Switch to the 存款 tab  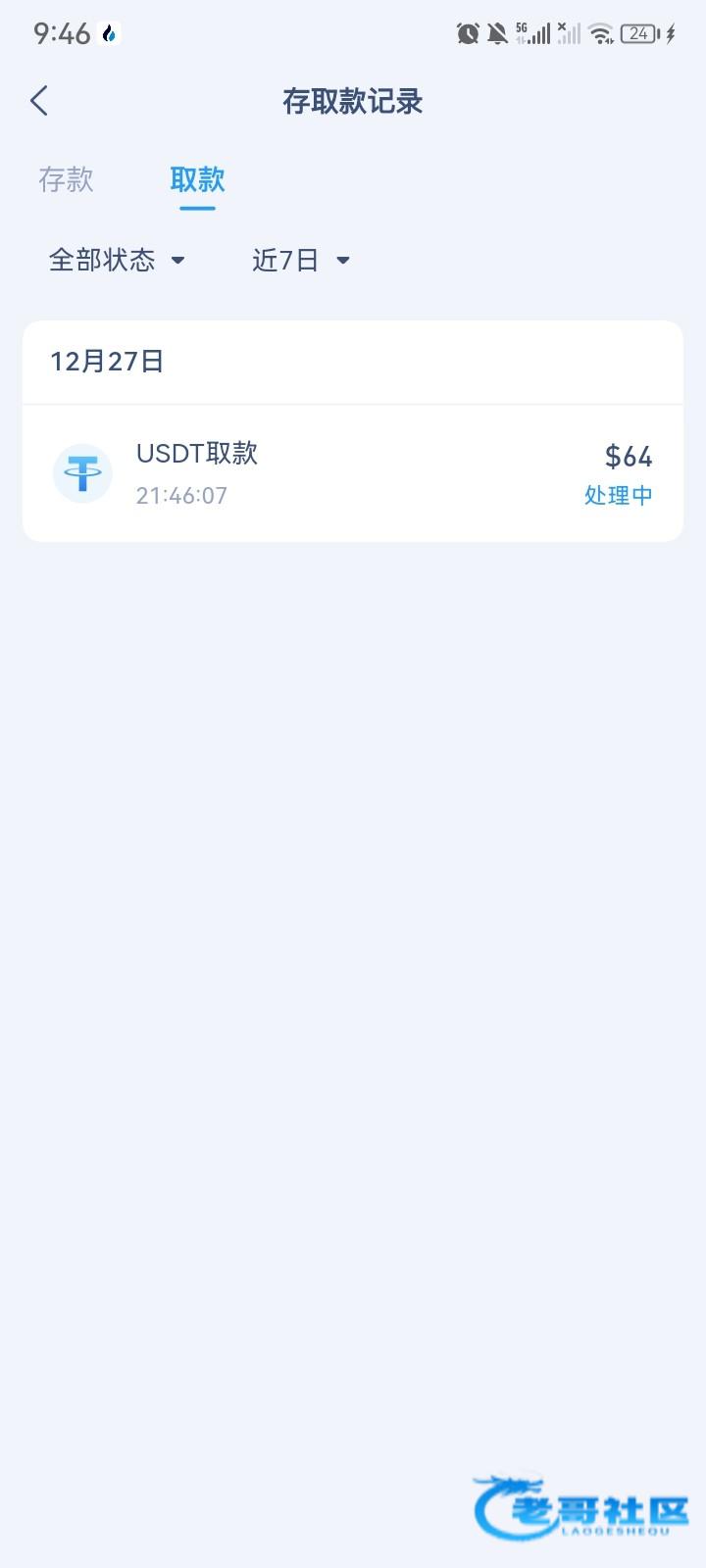(x=66, y=179)
